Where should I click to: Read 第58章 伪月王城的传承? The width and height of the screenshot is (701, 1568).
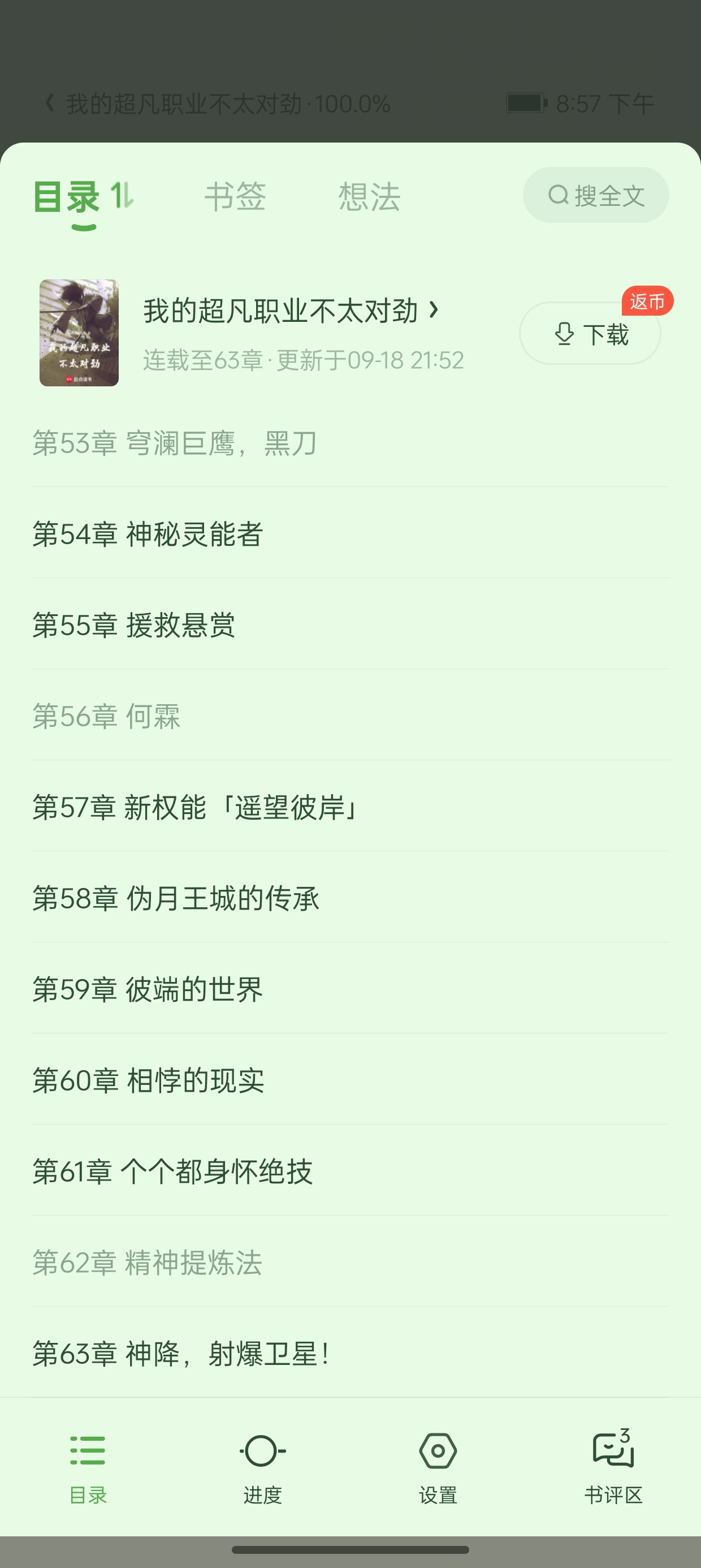pos(176,898)
